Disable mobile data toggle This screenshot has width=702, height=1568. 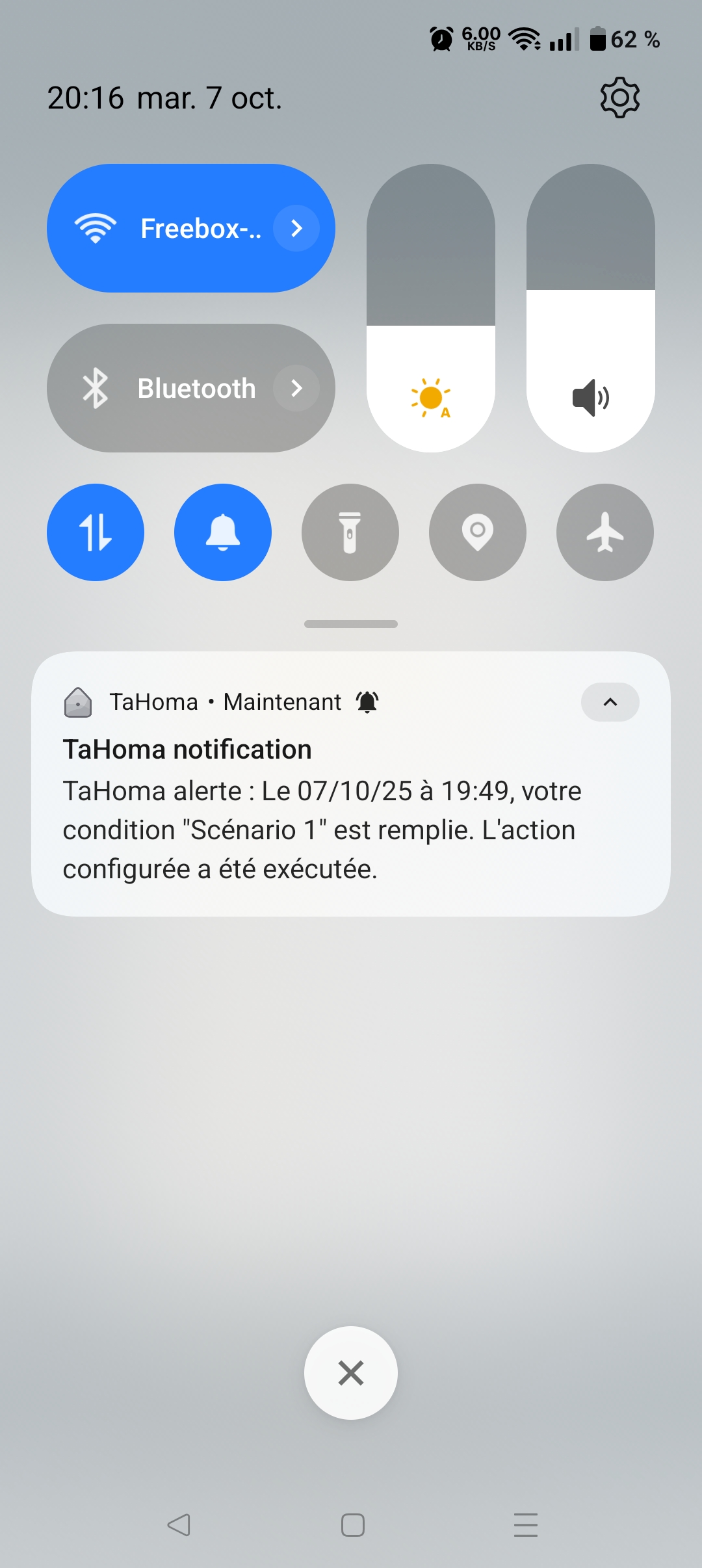[x=96, y=532]
